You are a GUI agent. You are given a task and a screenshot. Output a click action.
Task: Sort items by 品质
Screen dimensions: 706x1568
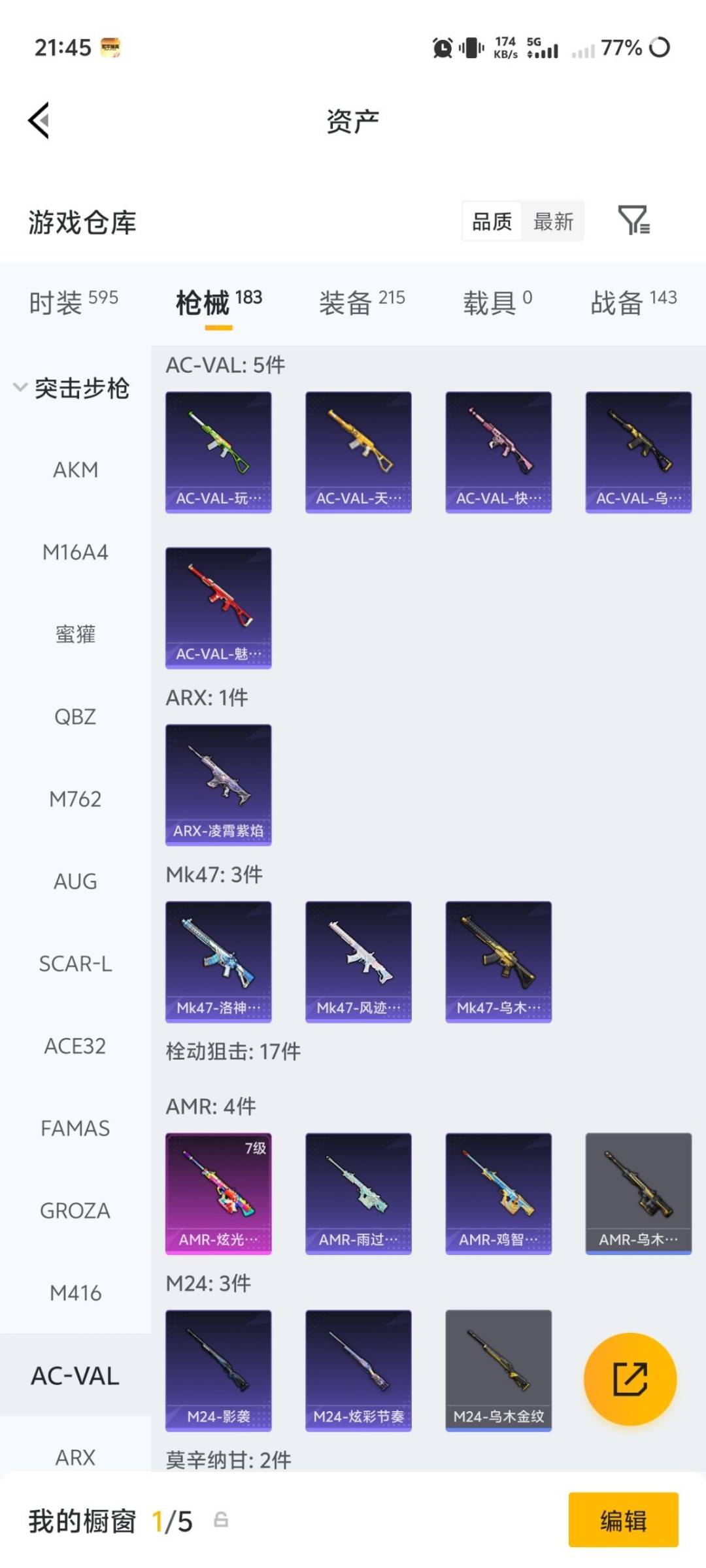(492, 221)
